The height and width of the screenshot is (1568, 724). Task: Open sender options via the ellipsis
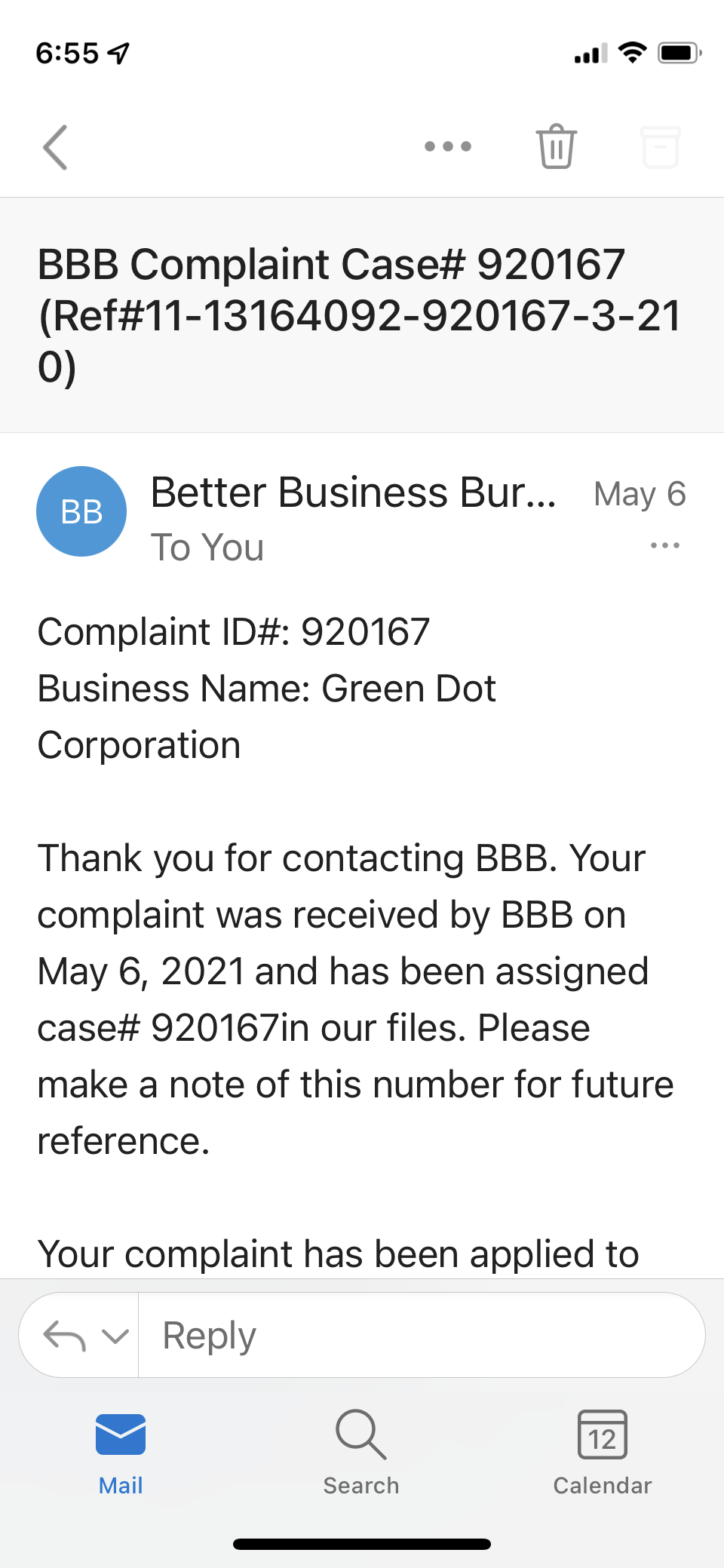click(663, 545)
